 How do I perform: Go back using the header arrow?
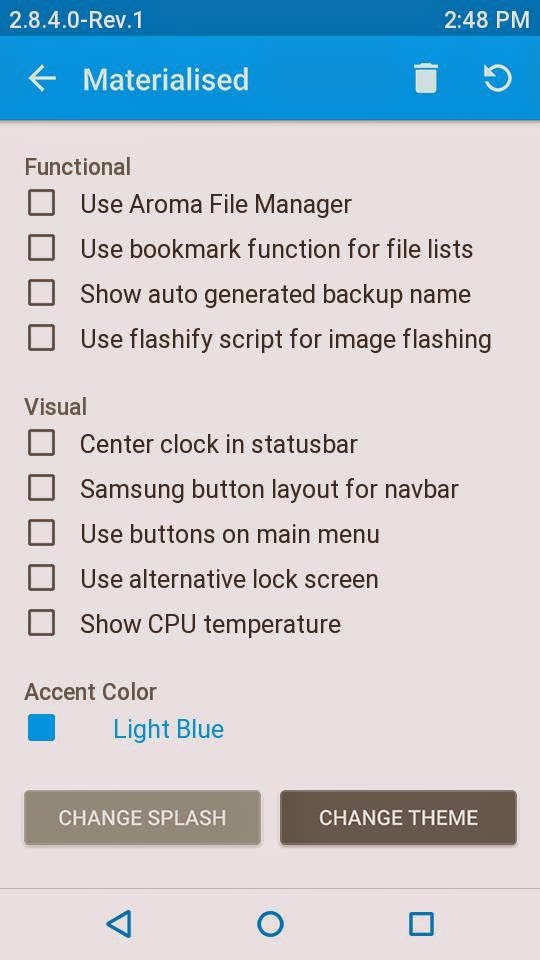[x=42, y=79]
